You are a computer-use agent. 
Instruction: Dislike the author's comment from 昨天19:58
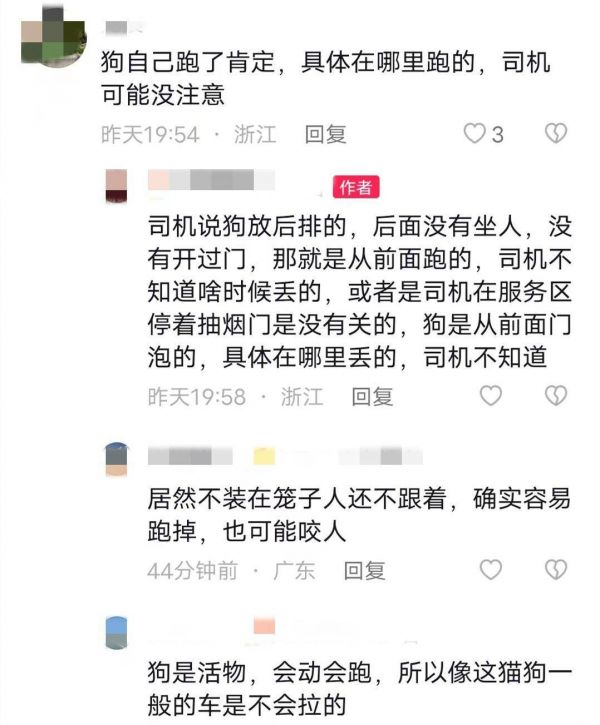pyautogui.click(x=556, y=397)
